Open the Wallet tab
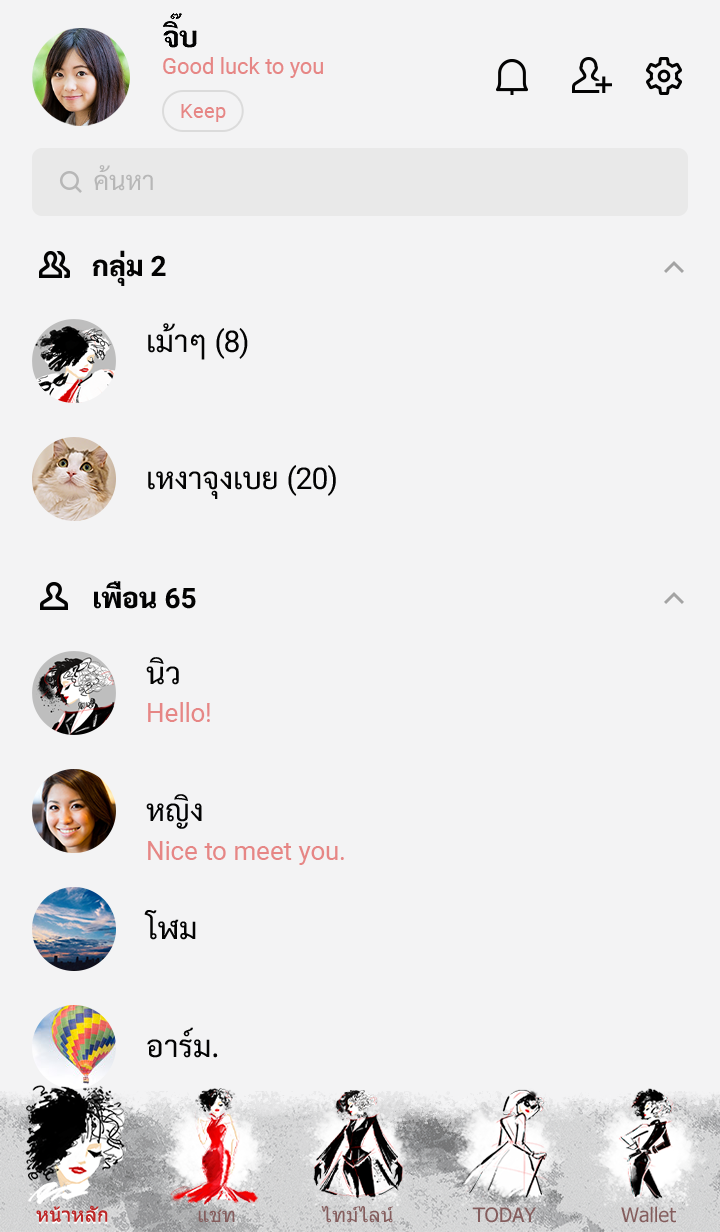720x1232 pixels. [648, 1160]
